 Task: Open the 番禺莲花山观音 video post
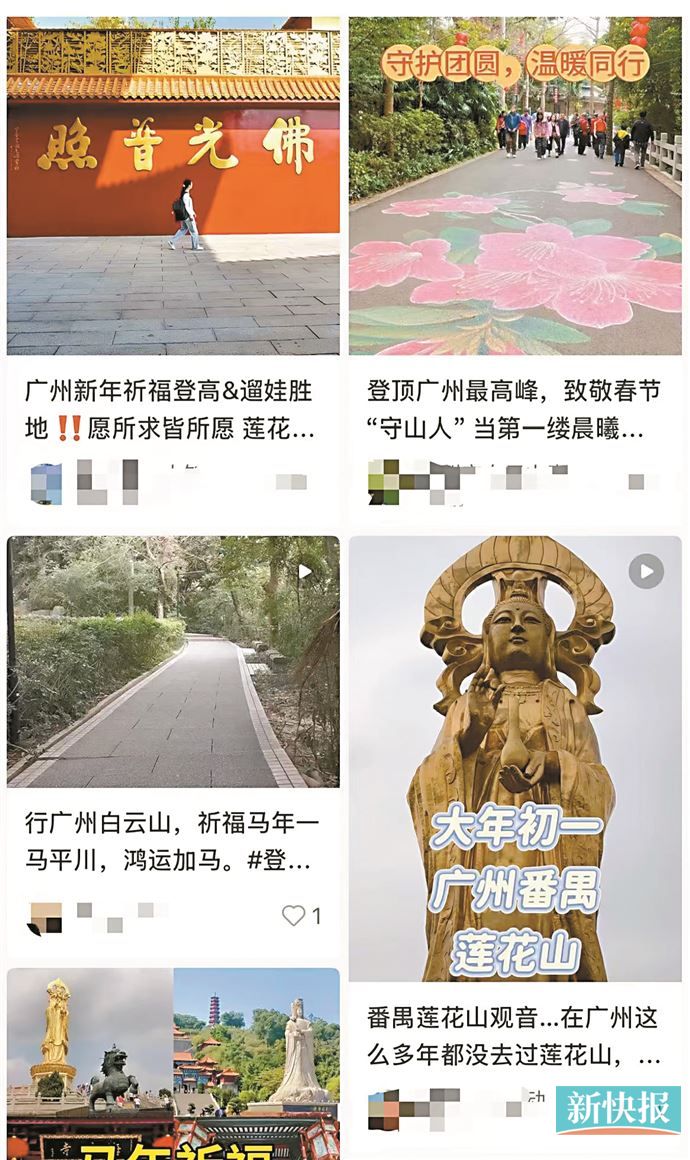click(515, 760)
